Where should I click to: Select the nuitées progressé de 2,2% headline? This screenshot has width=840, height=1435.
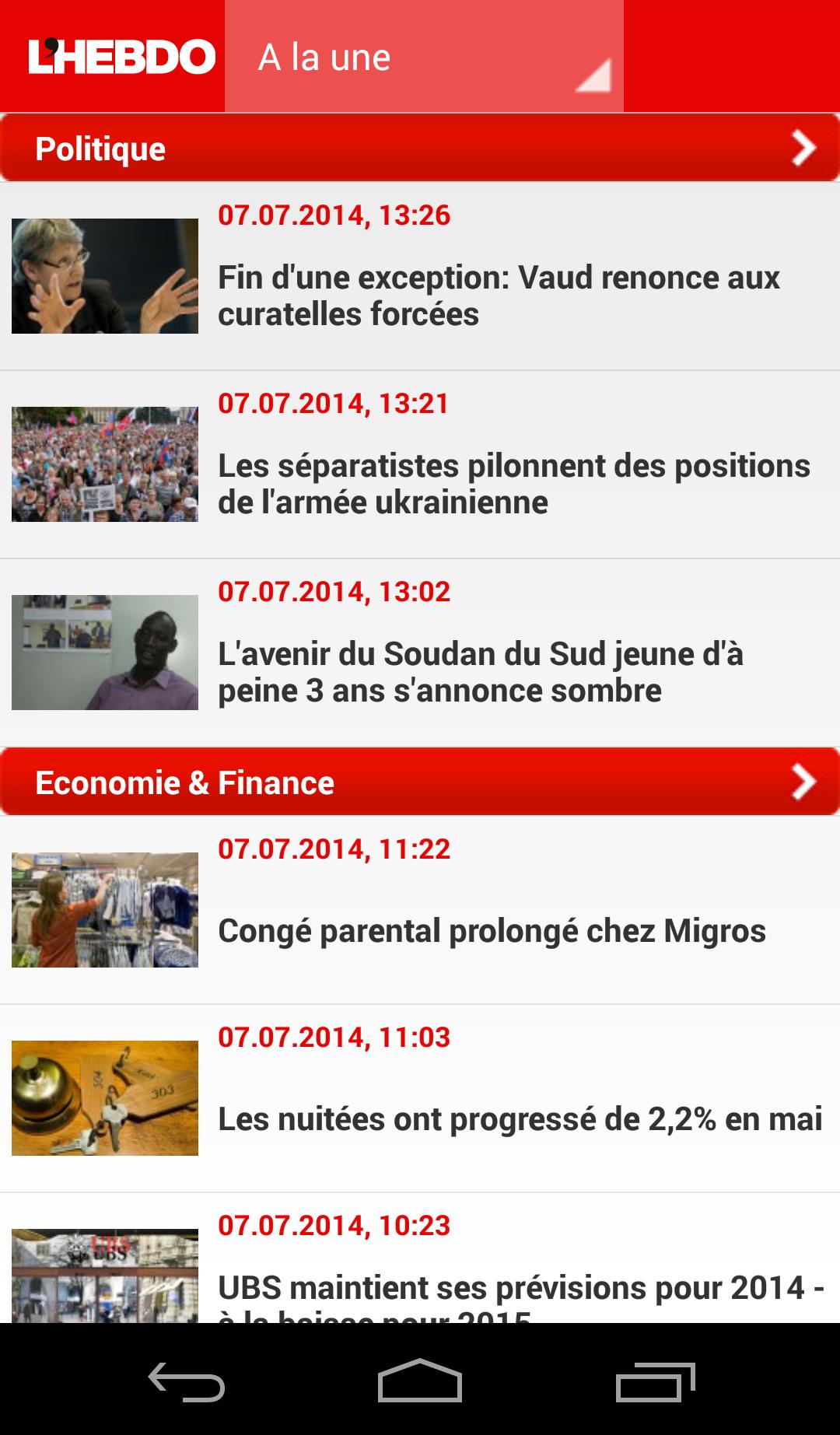[x=520, y=1118]
